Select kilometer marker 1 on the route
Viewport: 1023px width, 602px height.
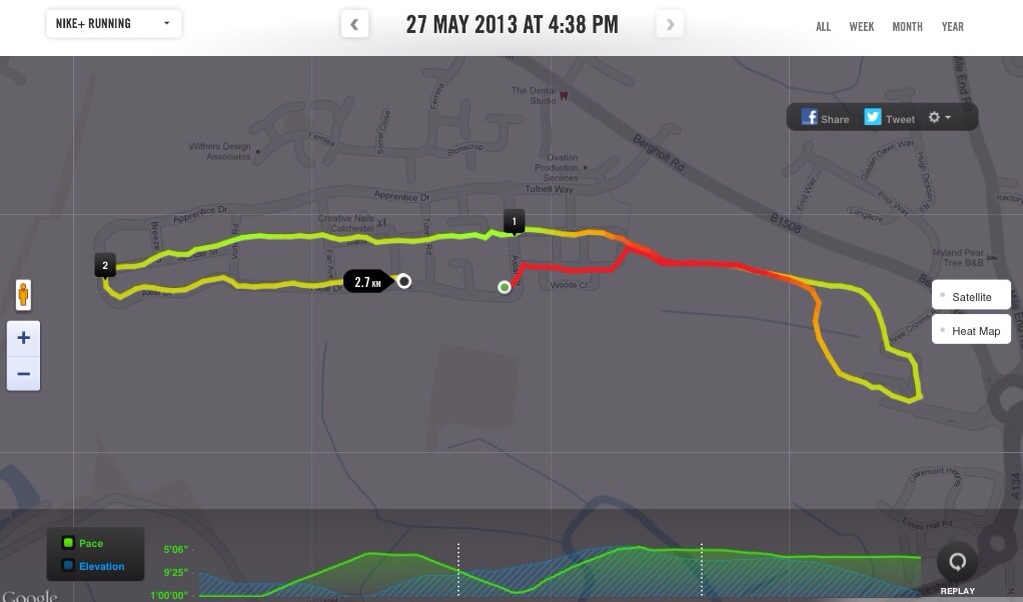pos(514,221)
